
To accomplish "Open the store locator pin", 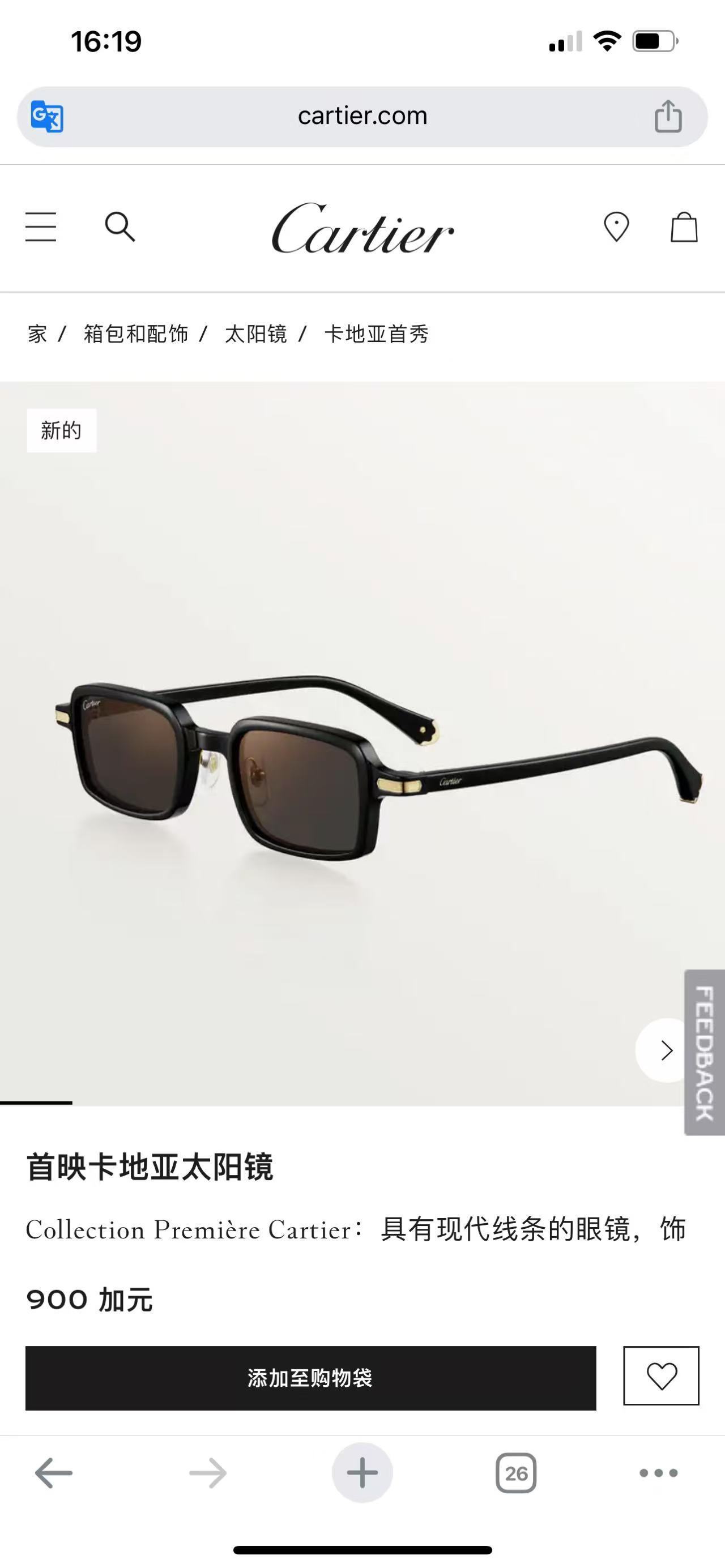I will [616, 227].
